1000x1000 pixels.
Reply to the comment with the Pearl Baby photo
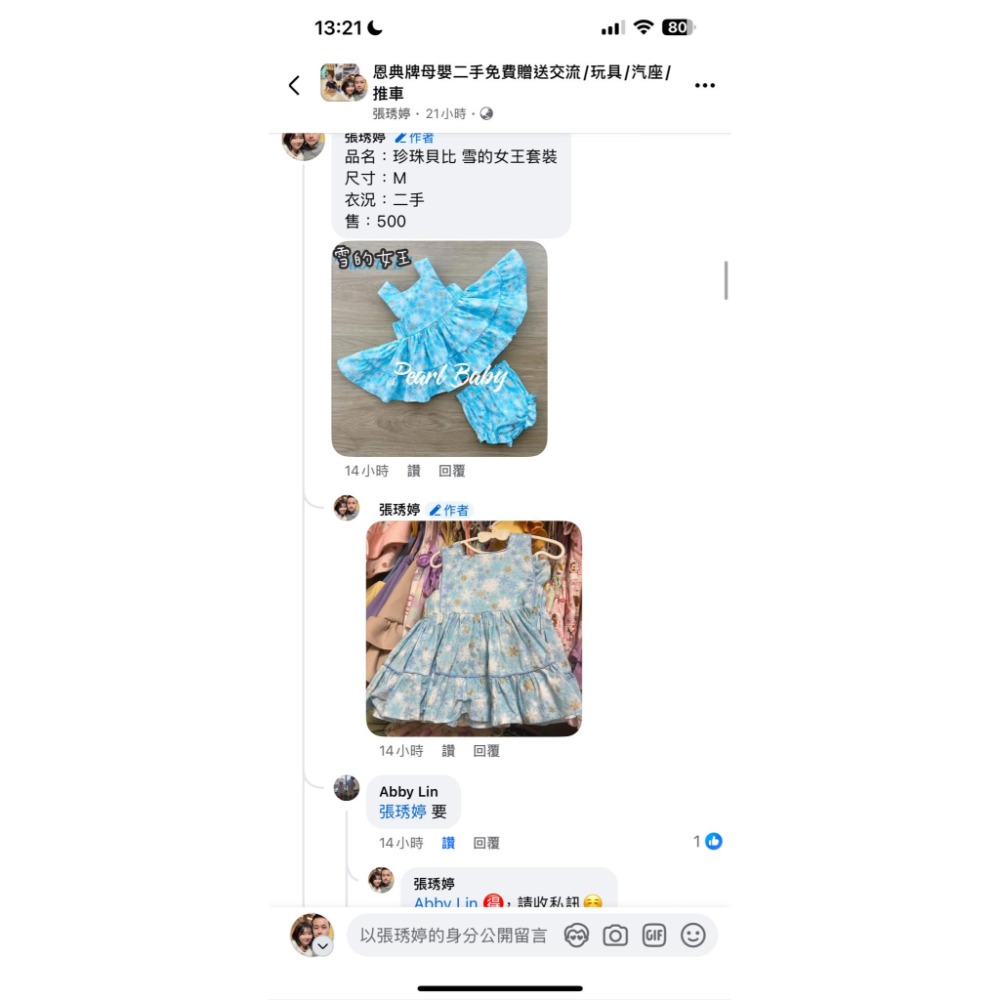[452, 471]
